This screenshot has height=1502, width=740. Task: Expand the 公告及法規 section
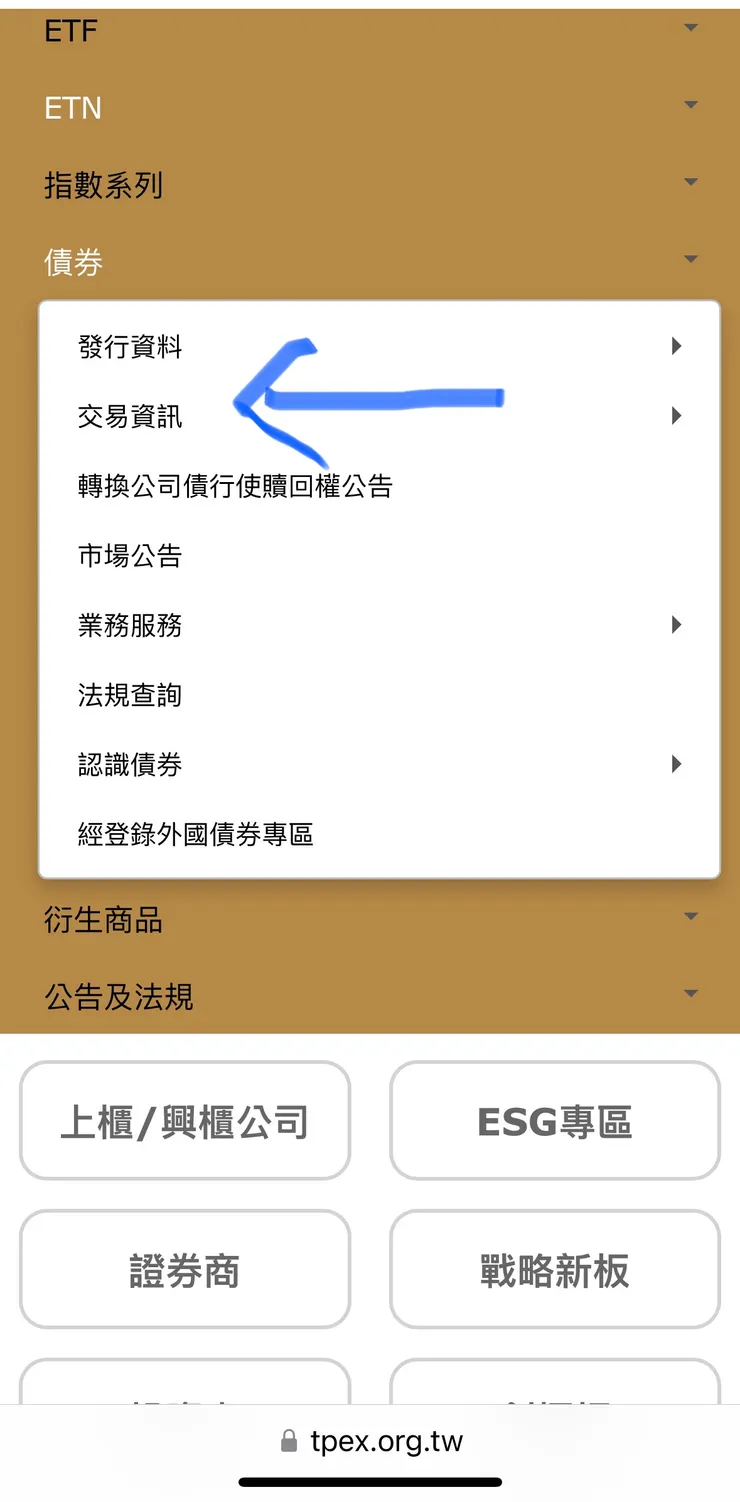(x=691, y=993)
